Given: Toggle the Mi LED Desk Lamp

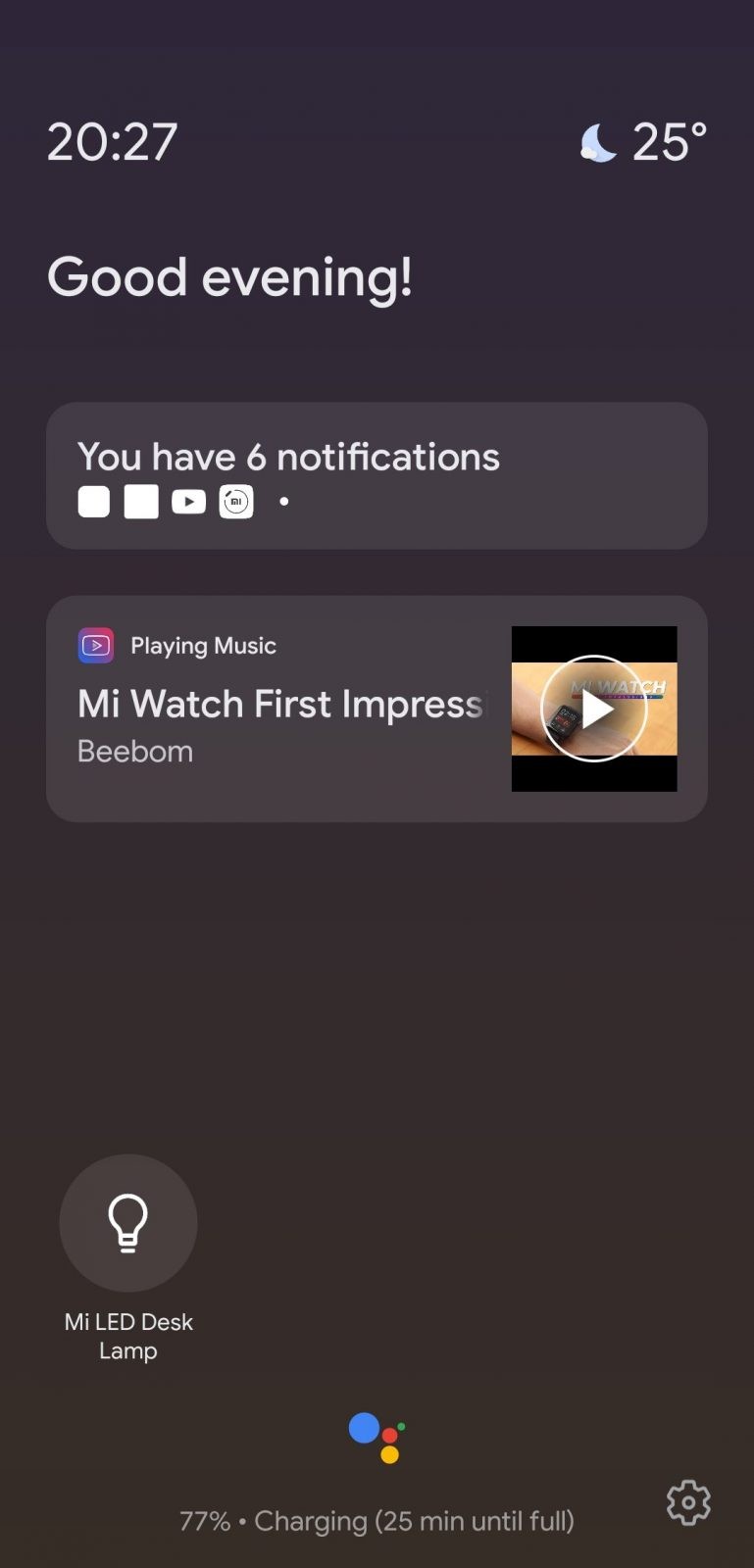Looking at the screenshot, I should pyautogui.click(x=128, y=1222).
